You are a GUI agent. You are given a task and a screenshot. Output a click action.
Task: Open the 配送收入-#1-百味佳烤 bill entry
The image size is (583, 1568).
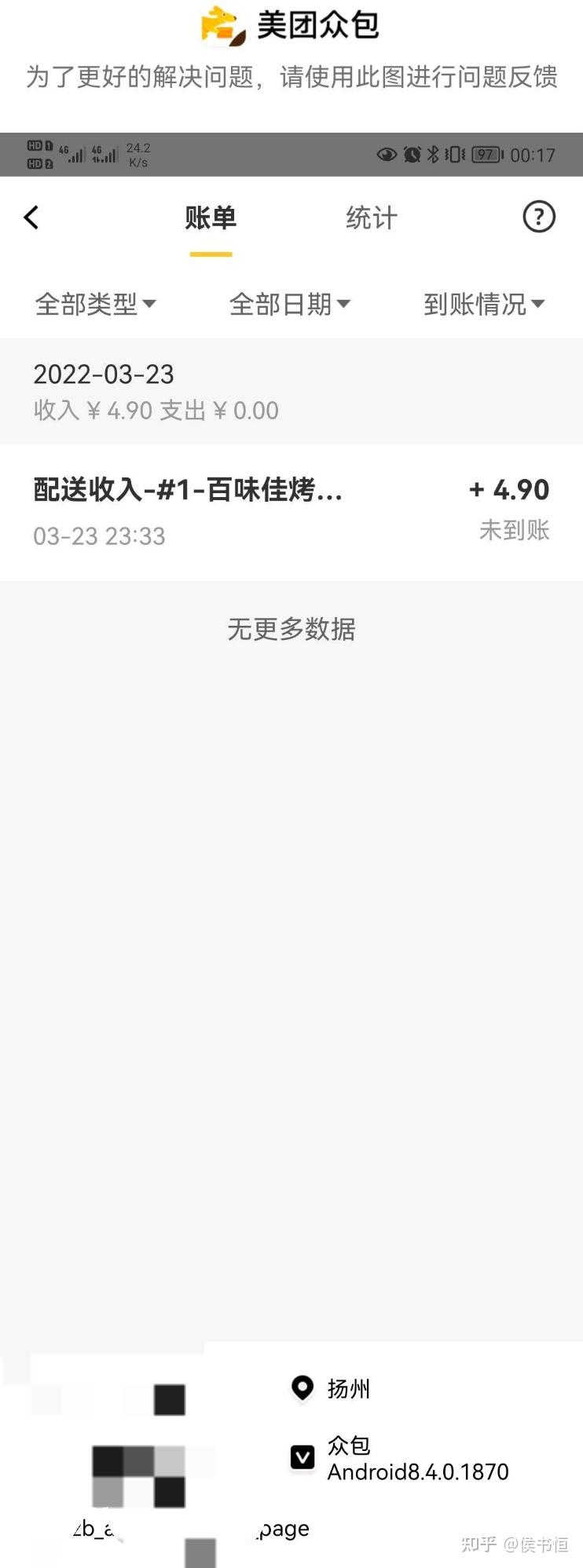click(291, 513)
